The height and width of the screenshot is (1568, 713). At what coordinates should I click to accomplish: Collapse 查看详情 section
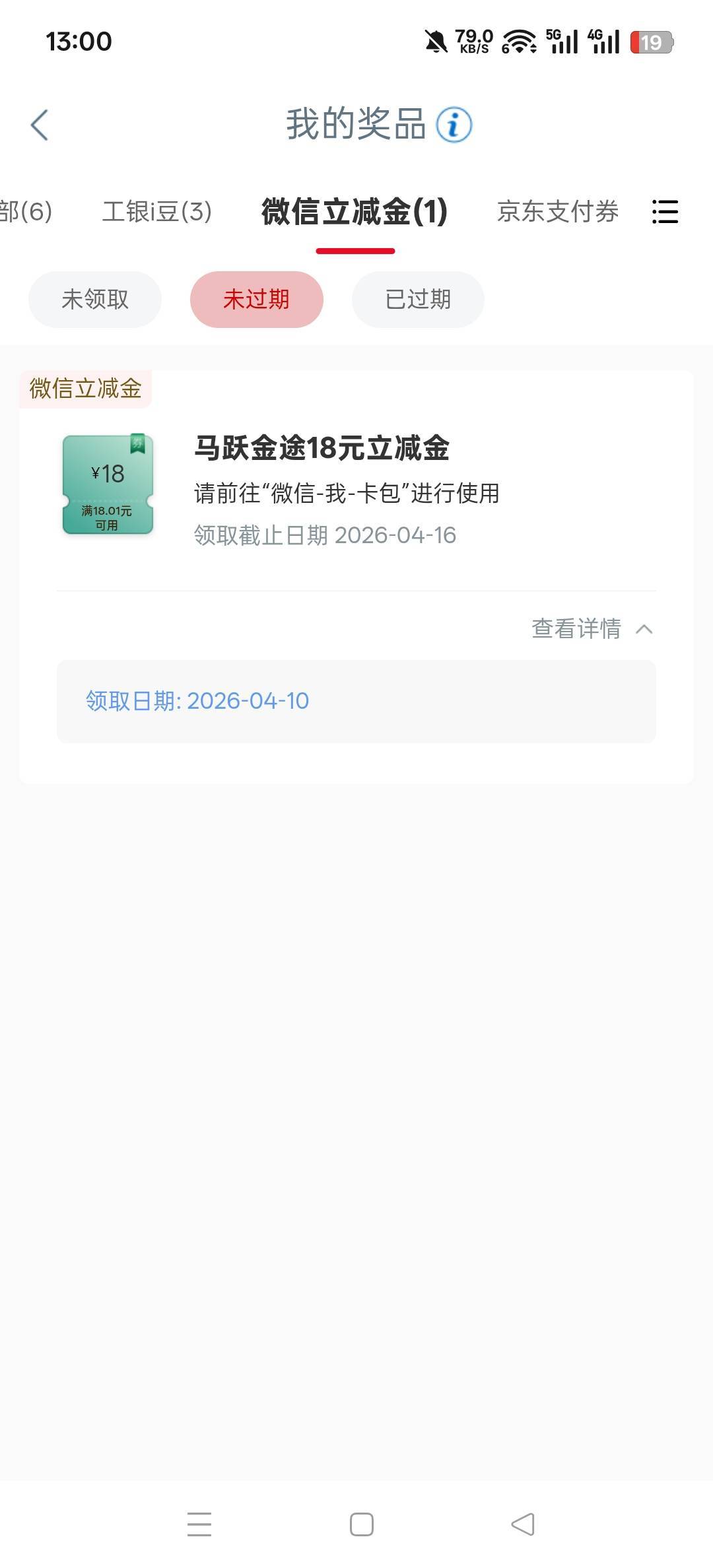point(592,629)
